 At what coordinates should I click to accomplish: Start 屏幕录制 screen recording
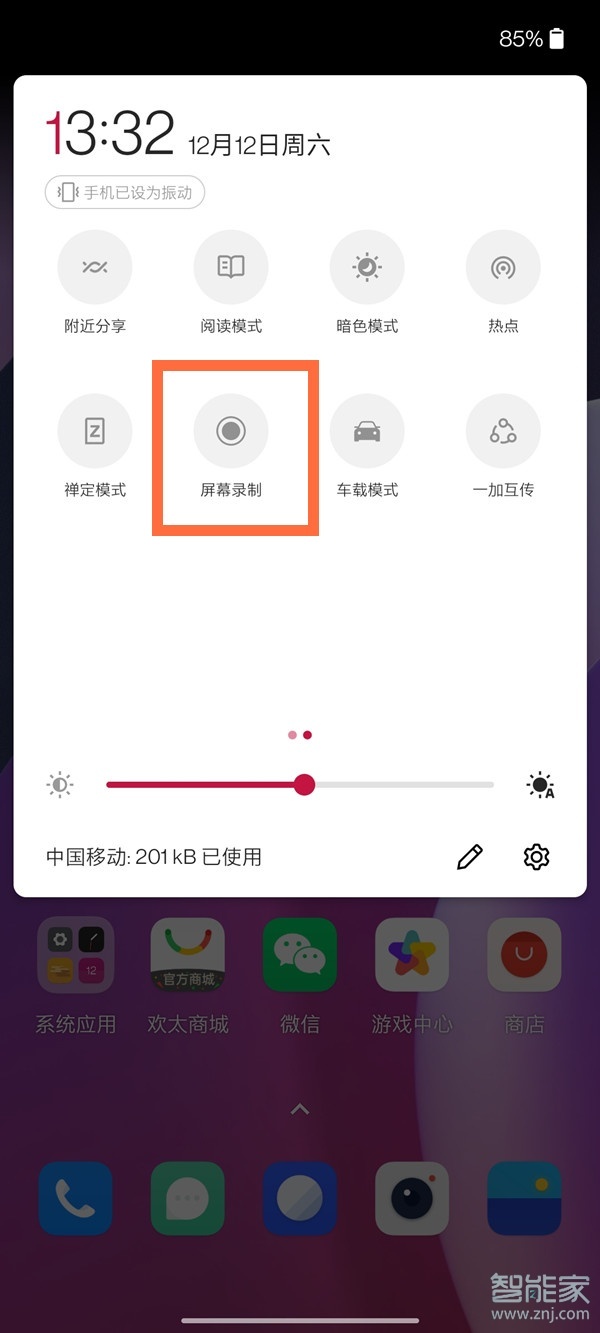click(x=231, y=431)
